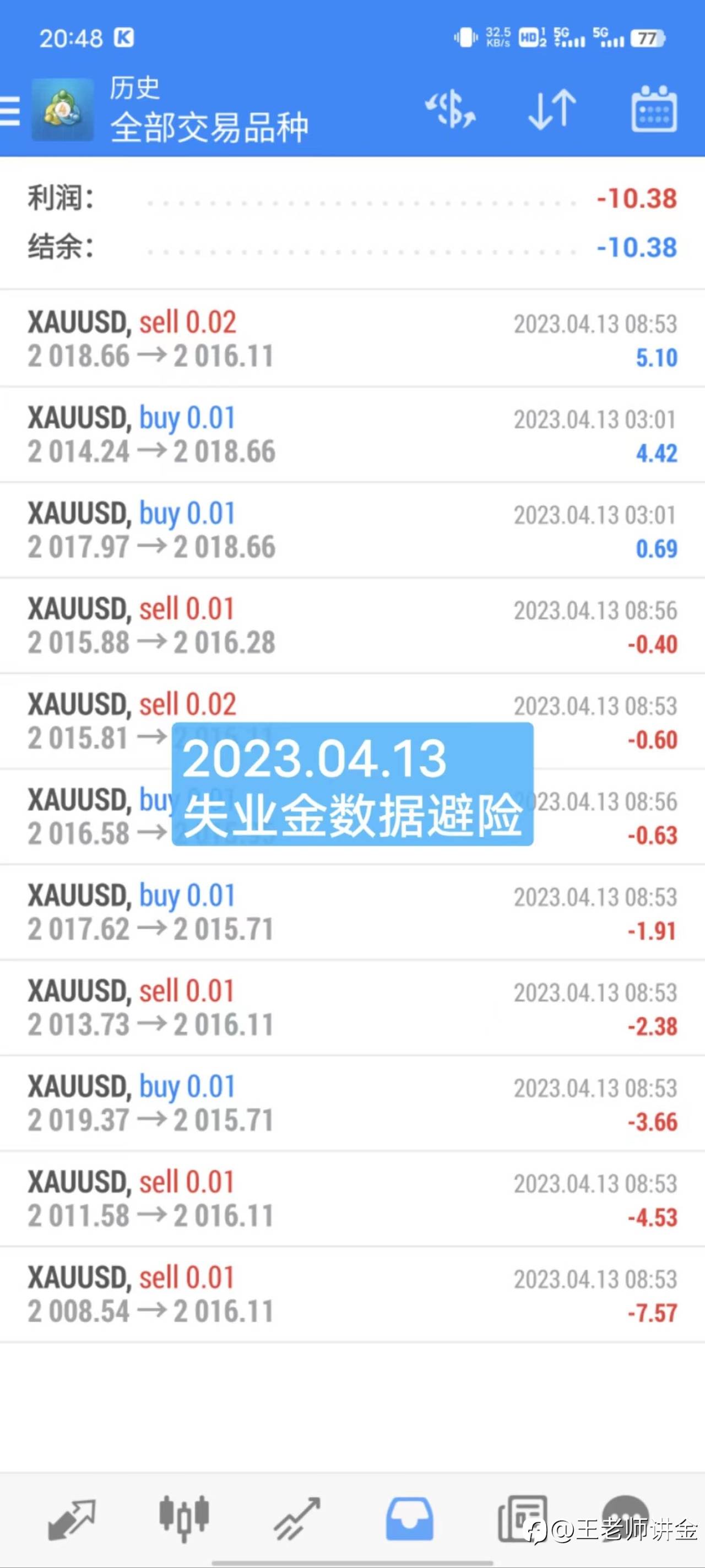Open the hamburger drawer menu
705x1568 pixels.
pyautogui.click(x=10, y=111)
